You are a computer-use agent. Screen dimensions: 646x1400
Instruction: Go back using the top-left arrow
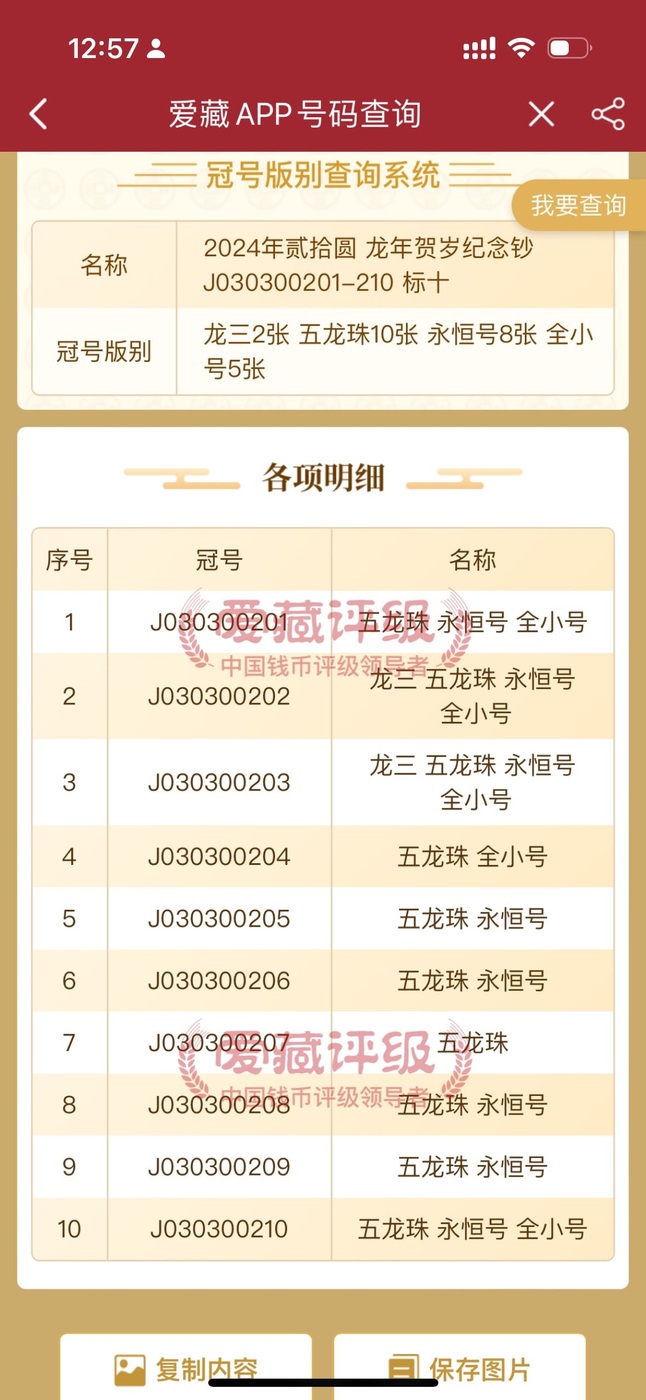pos(38,114)
